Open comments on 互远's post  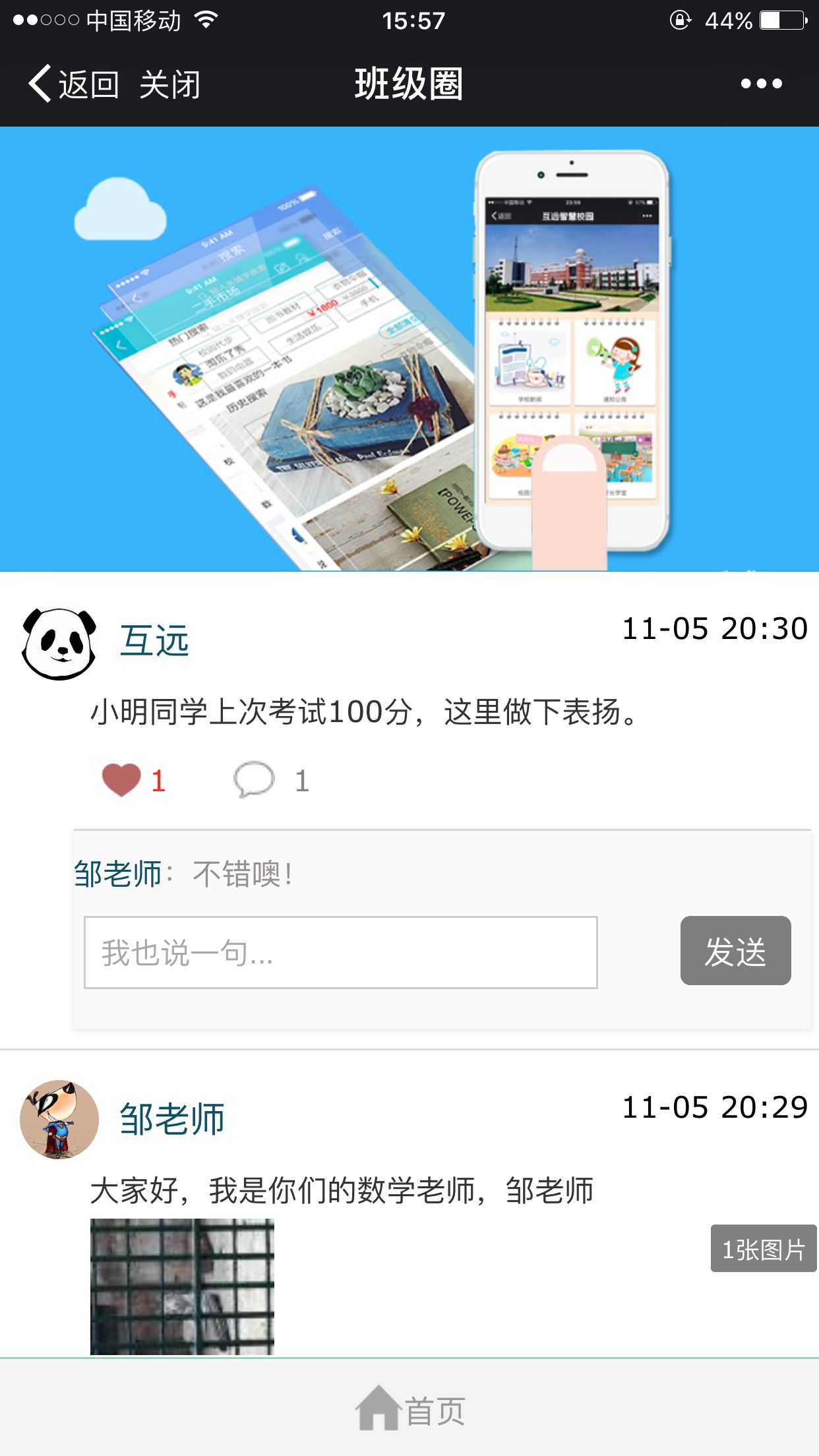pos(255,780)
